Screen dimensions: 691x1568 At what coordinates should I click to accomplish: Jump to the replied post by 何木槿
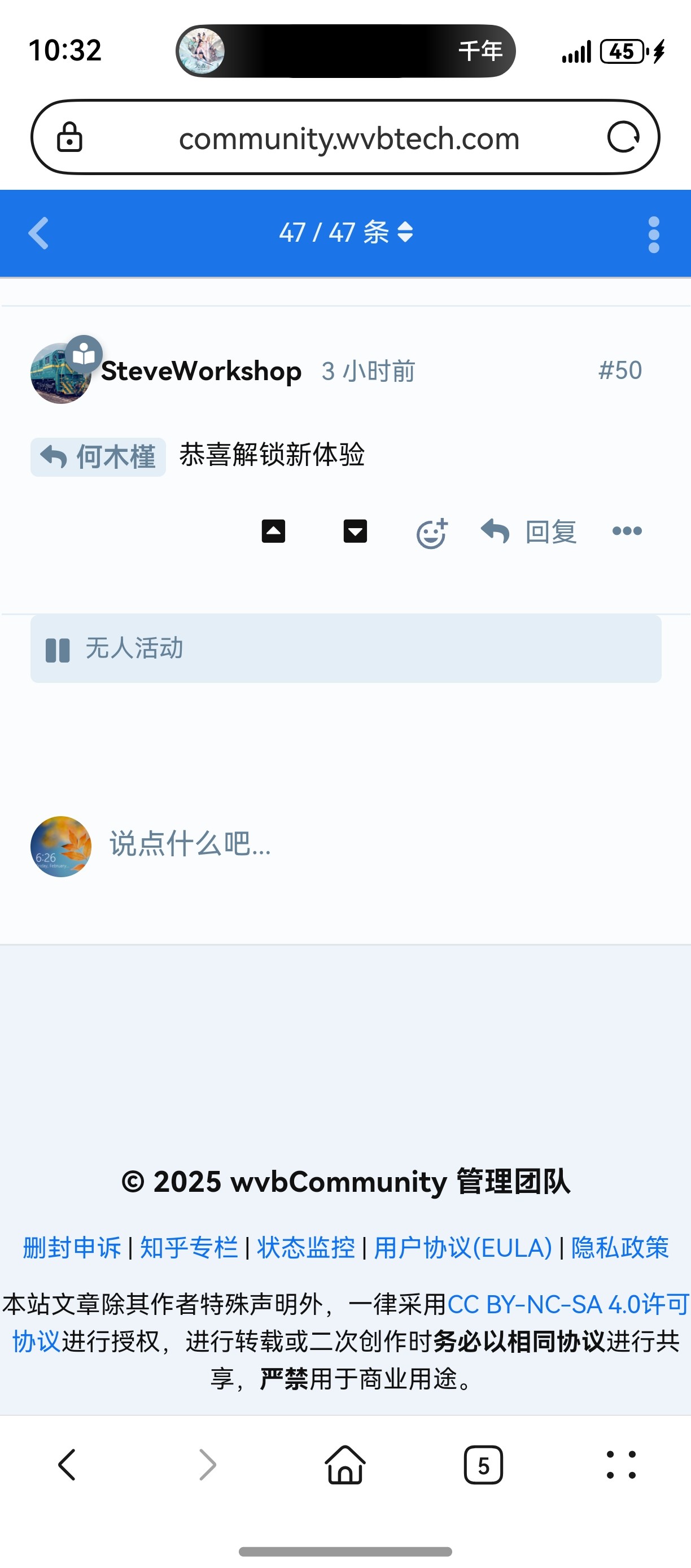point(99,456)
